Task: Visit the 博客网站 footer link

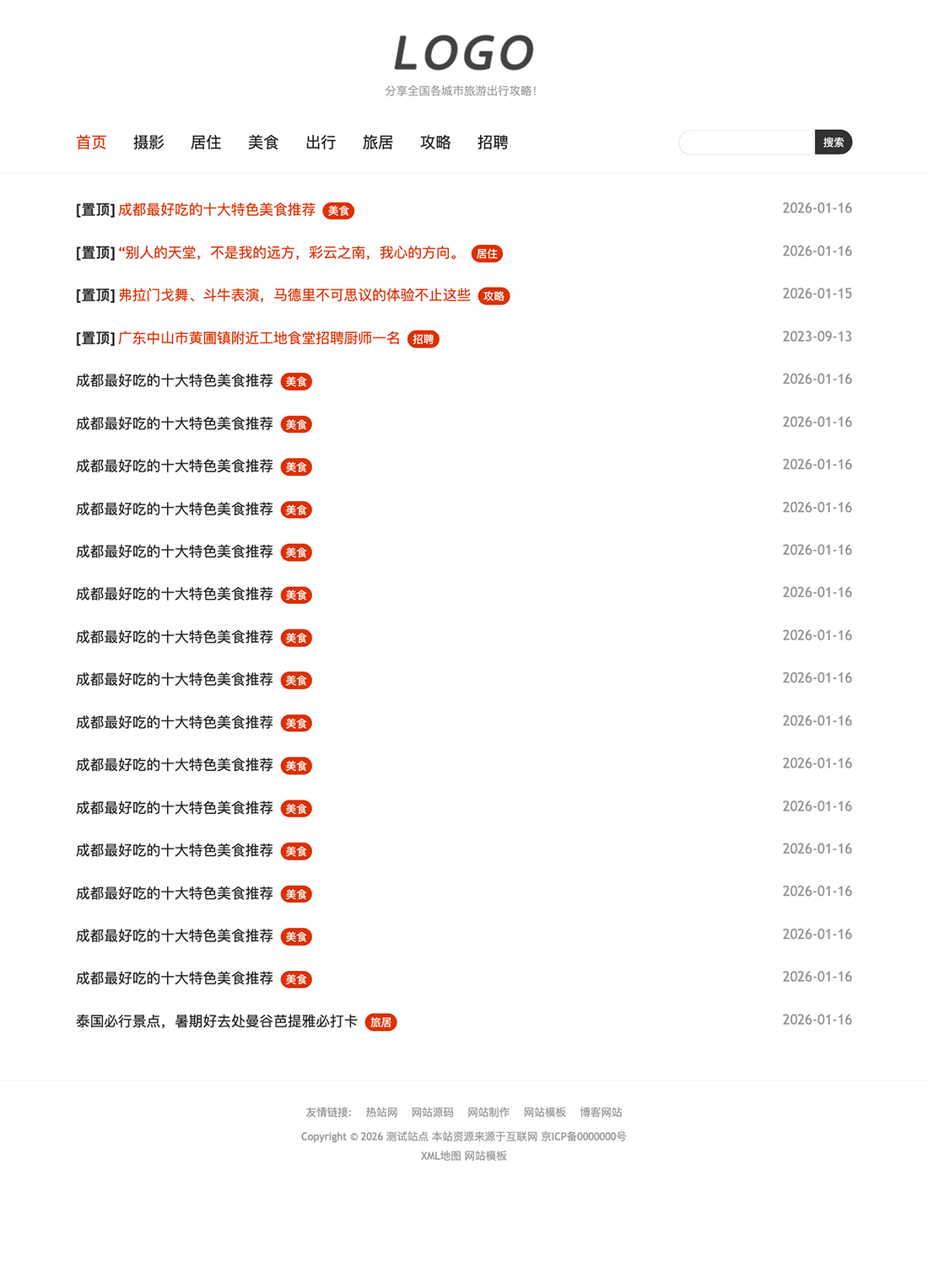Action: click(601, 1113)
